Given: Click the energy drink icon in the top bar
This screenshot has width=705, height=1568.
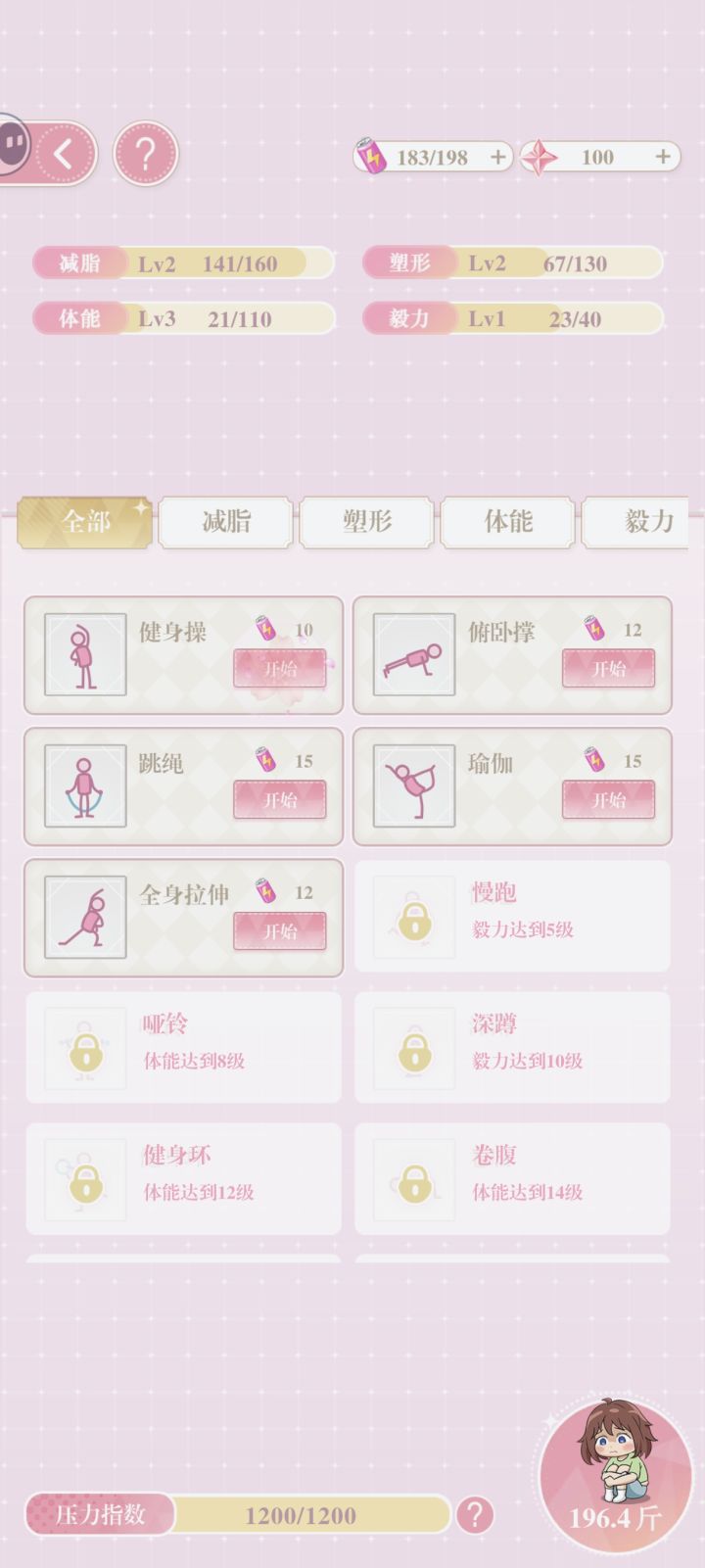Looking at the screenshot, I should [x=373, y=155].
